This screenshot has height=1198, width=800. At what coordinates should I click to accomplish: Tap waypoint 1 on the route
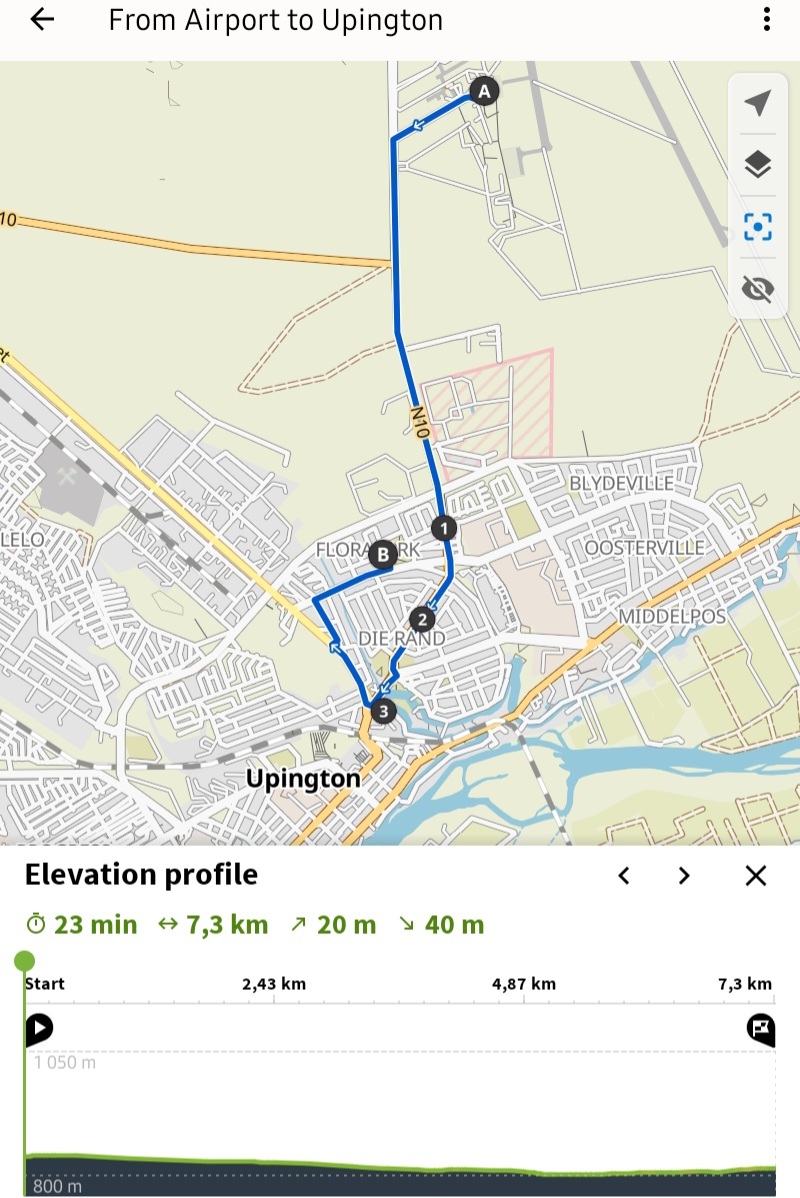click(443, 527)
